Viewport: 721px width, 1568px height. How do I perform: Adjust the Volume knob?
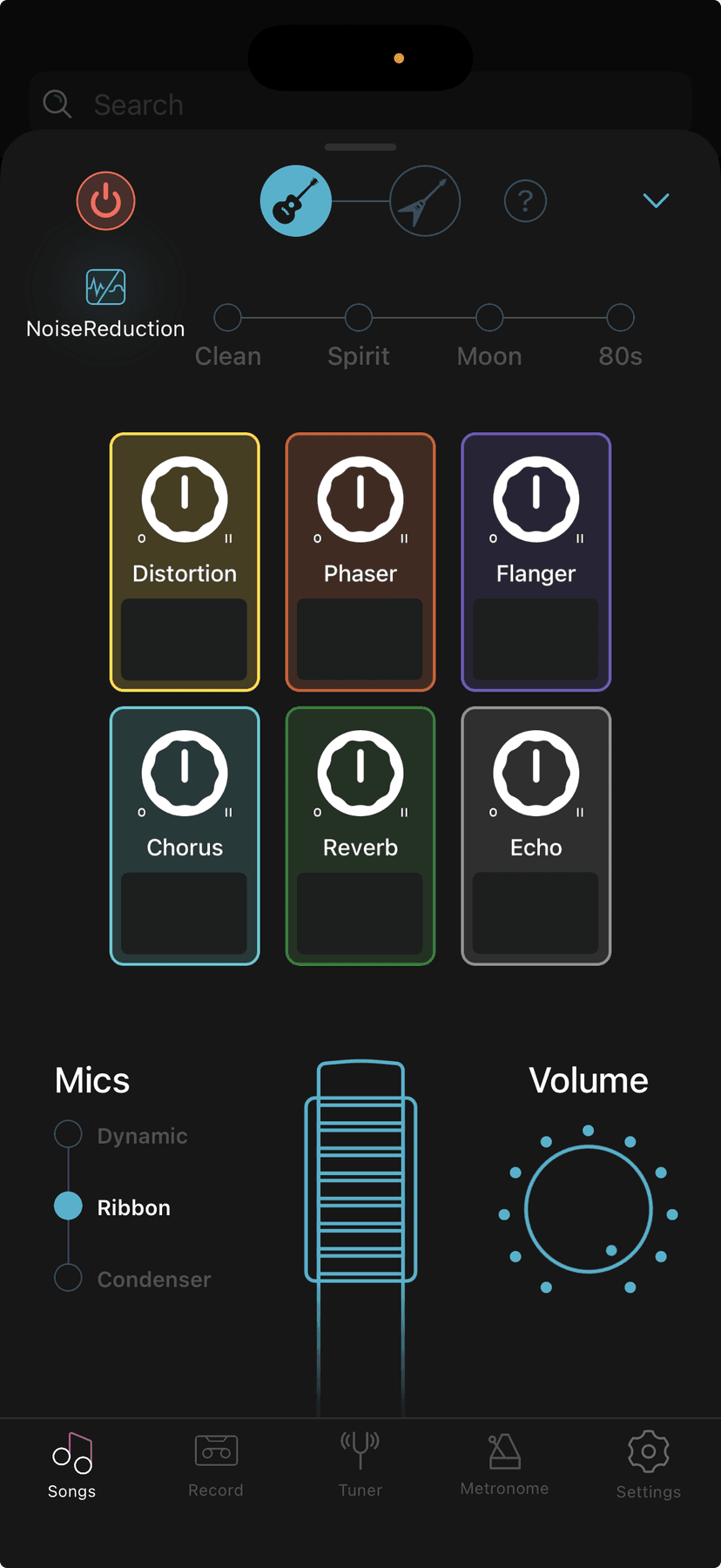coord(588,1209)
